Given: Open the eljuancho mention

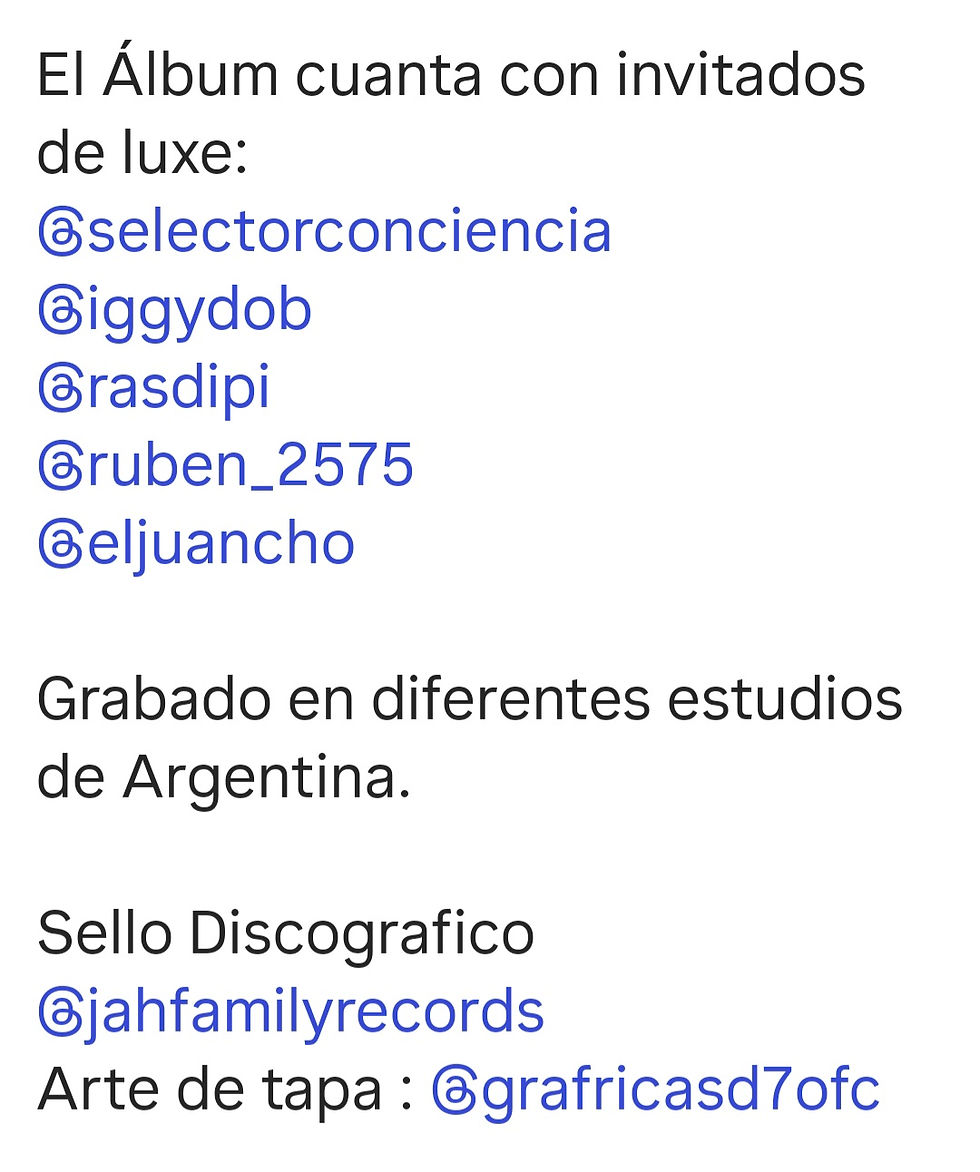Looking at the screenshot, I should click(x=196, y=545).
